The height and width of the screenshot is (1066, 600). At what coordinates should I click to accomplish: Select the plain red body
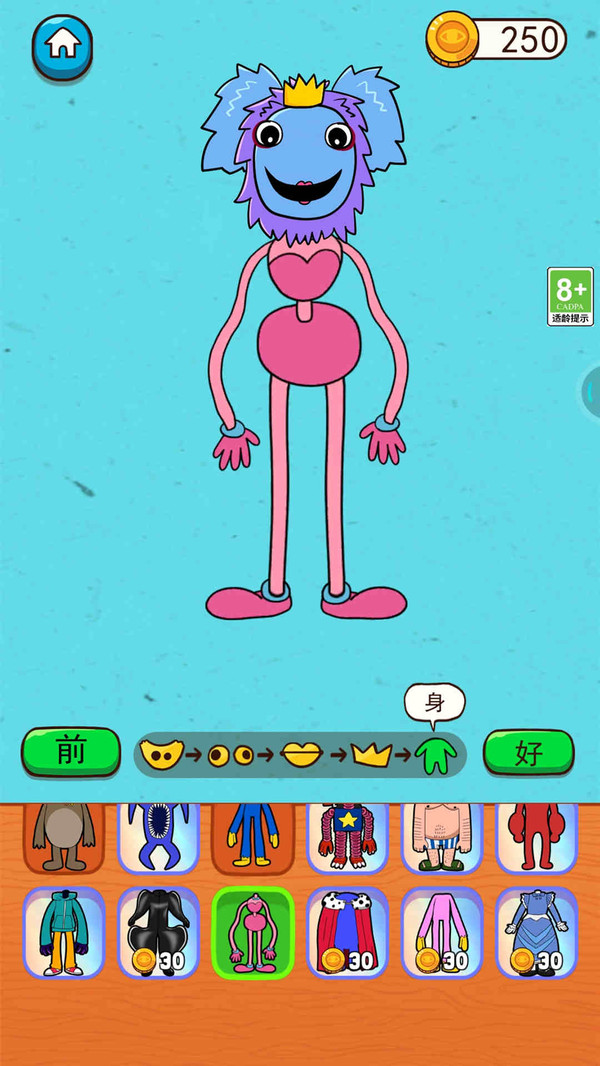point(536,836)
